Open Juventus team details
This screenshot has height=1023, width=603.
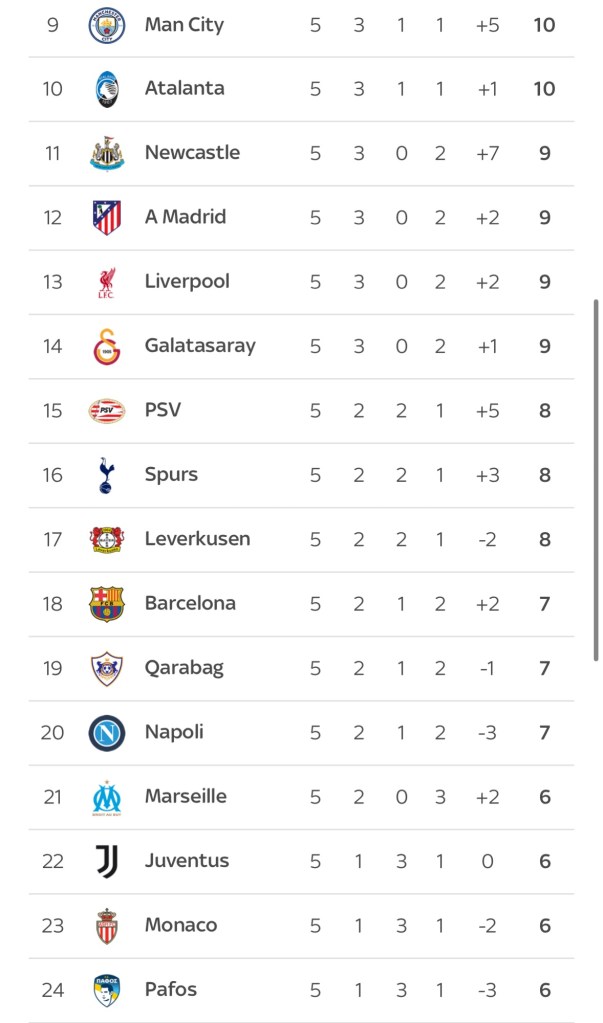[x=186, y=861]
